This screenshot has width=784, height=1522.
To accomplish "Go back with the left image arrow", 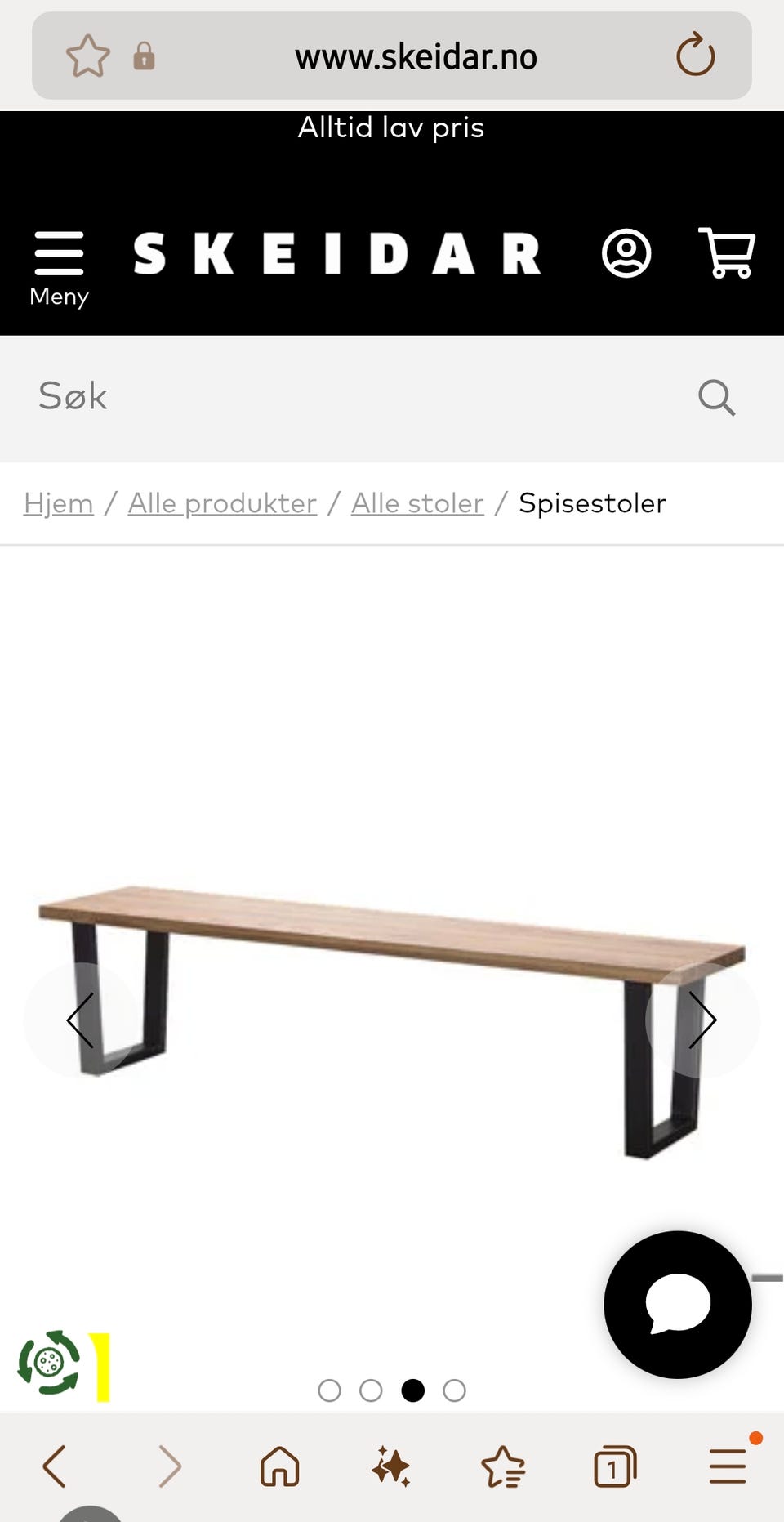I will (82, 1020).
